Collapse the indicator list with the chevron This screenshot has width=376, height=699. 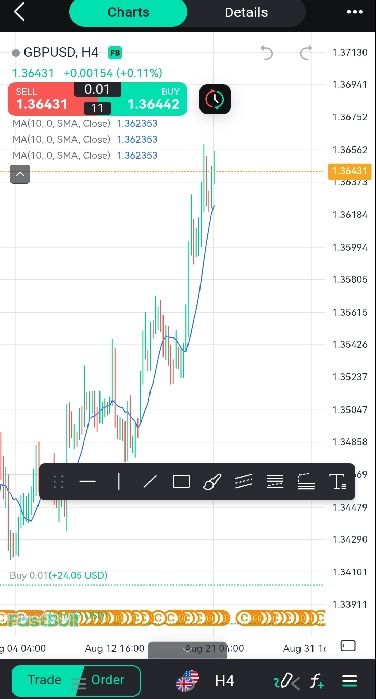pos(20,174)
